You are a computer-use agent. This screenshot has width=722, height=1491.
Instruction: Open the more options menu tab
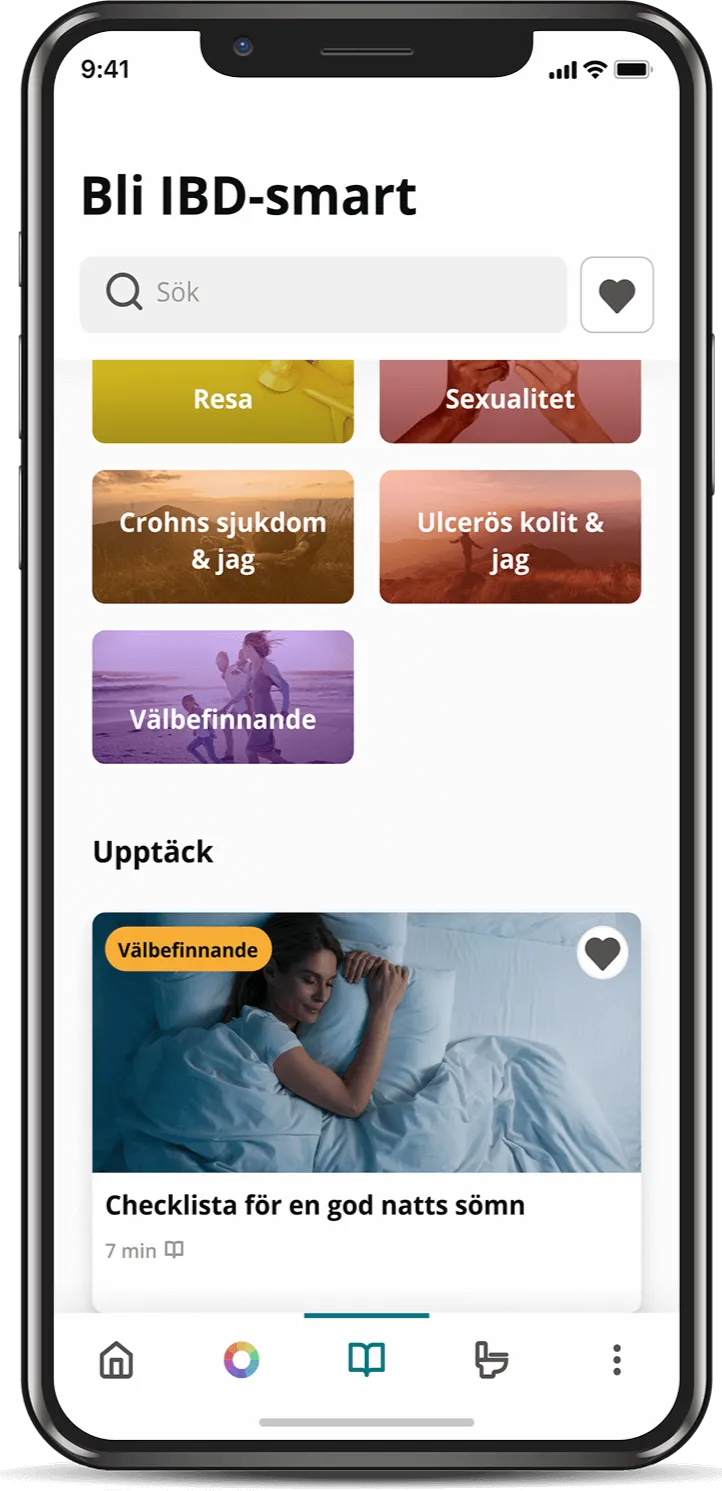pyautogui.click(x=616, y=1360)
